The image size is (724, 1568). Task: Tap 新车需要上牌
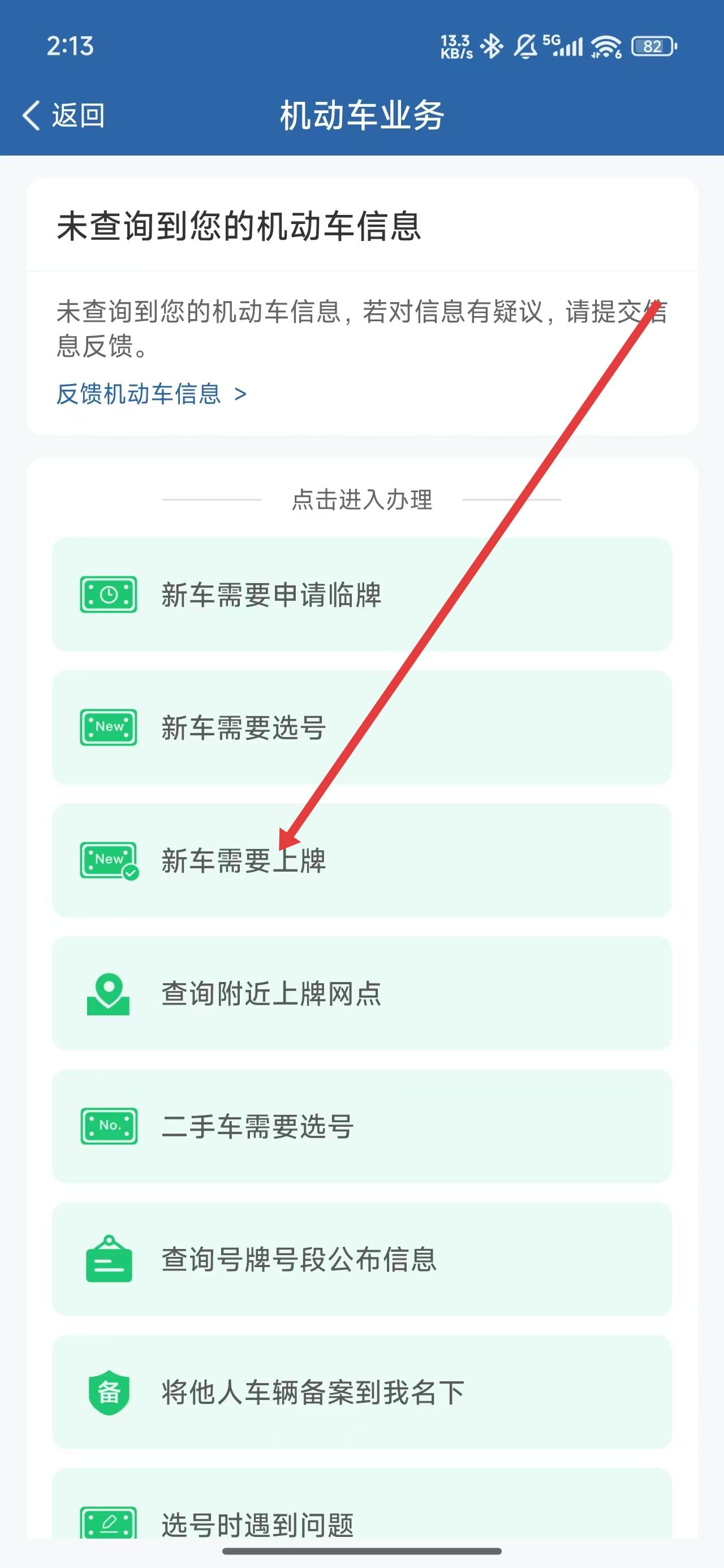pos(361,860)
